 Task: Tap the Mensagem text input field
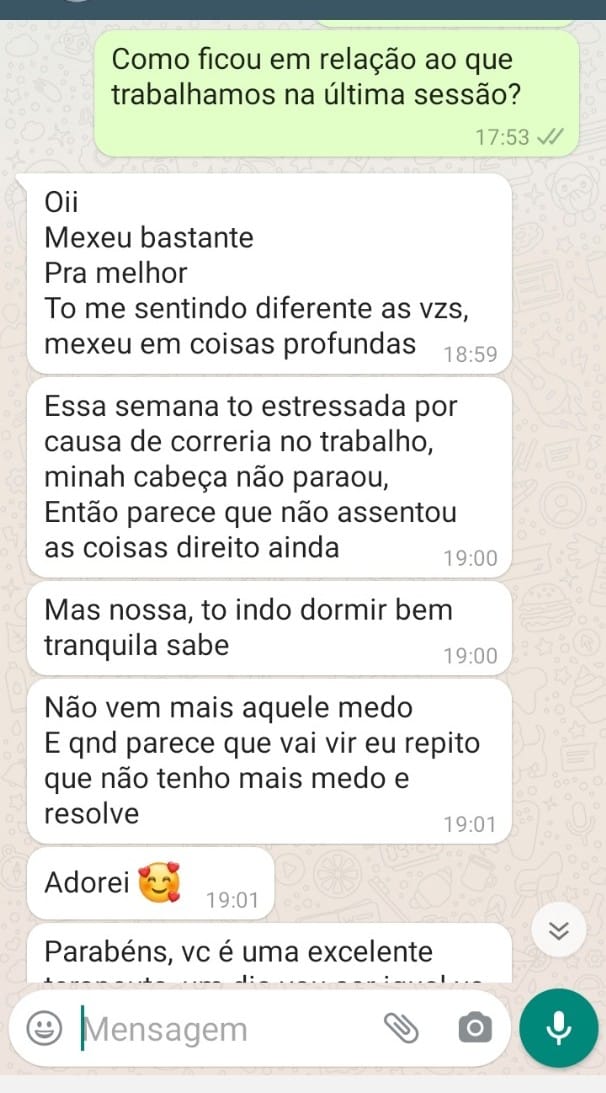pyautogui.click(x=220, y=1028)
